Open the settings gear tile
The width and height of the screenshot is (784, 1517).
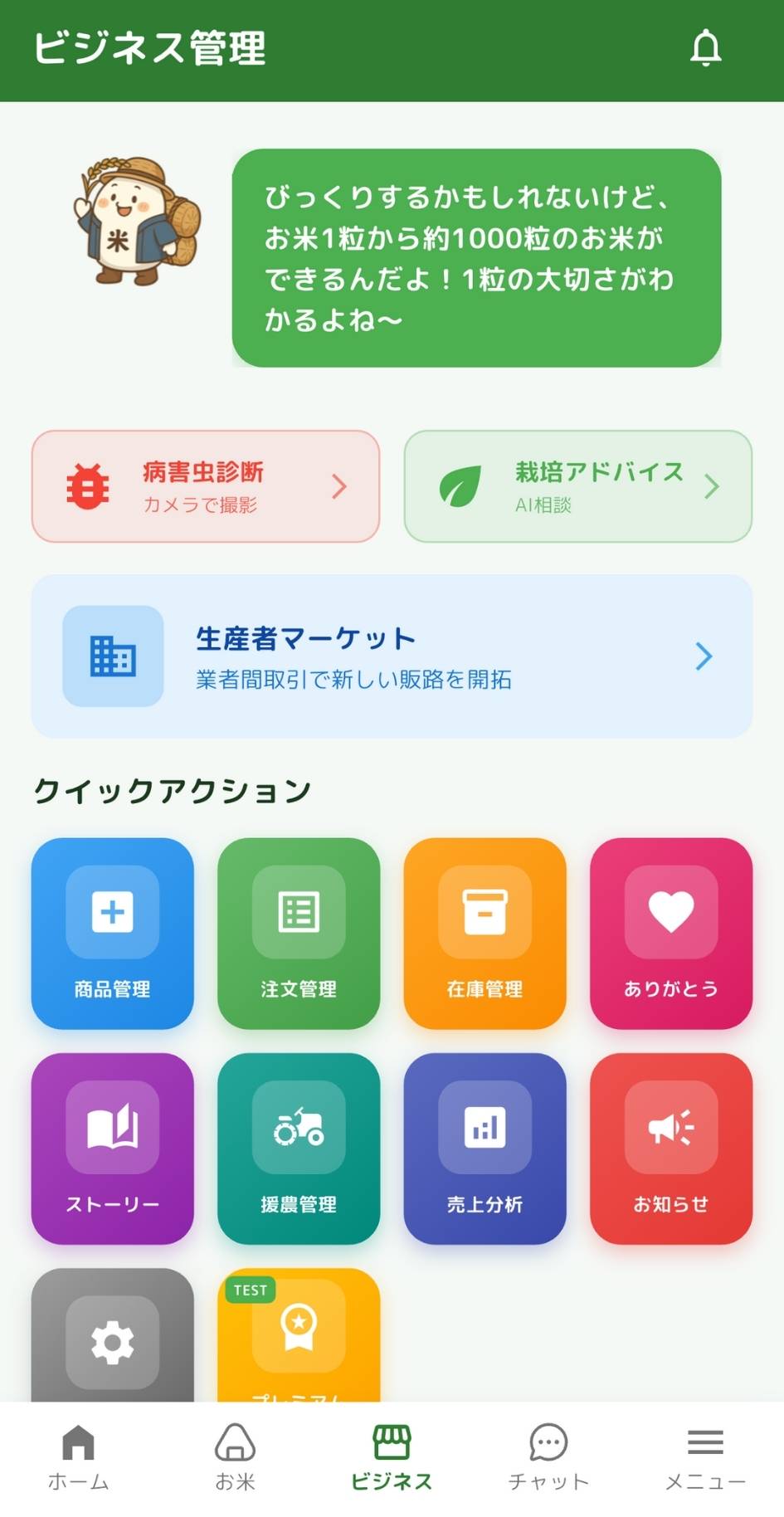[112, 1342]
